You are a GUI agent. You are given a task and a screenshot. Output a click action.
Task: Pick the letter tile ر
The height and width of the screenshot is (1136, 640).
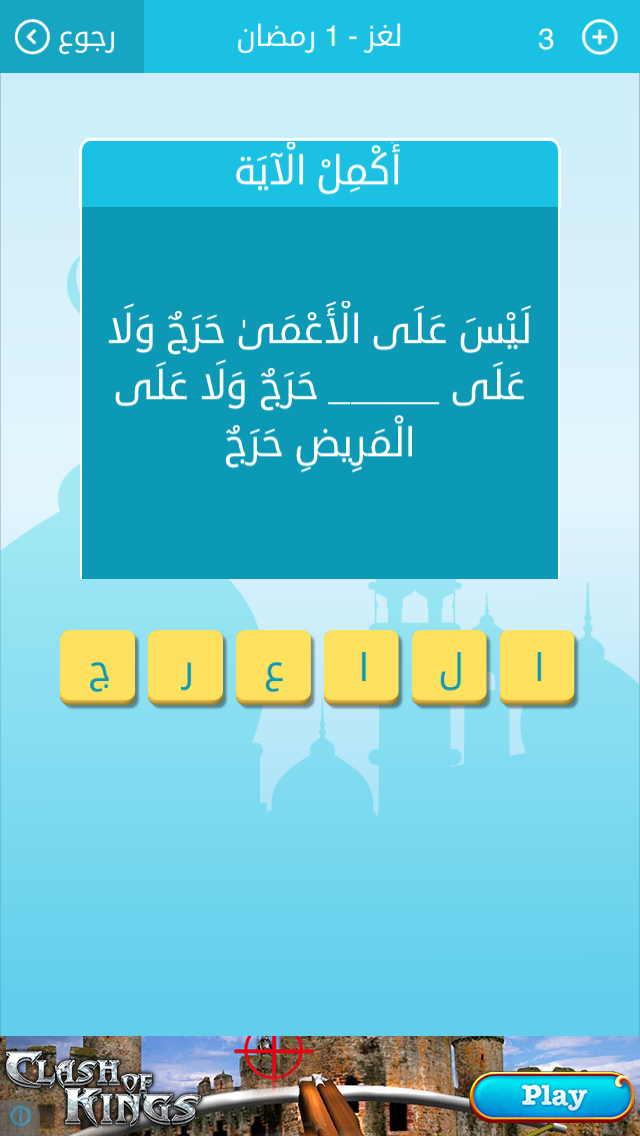(x=185, y=667)
